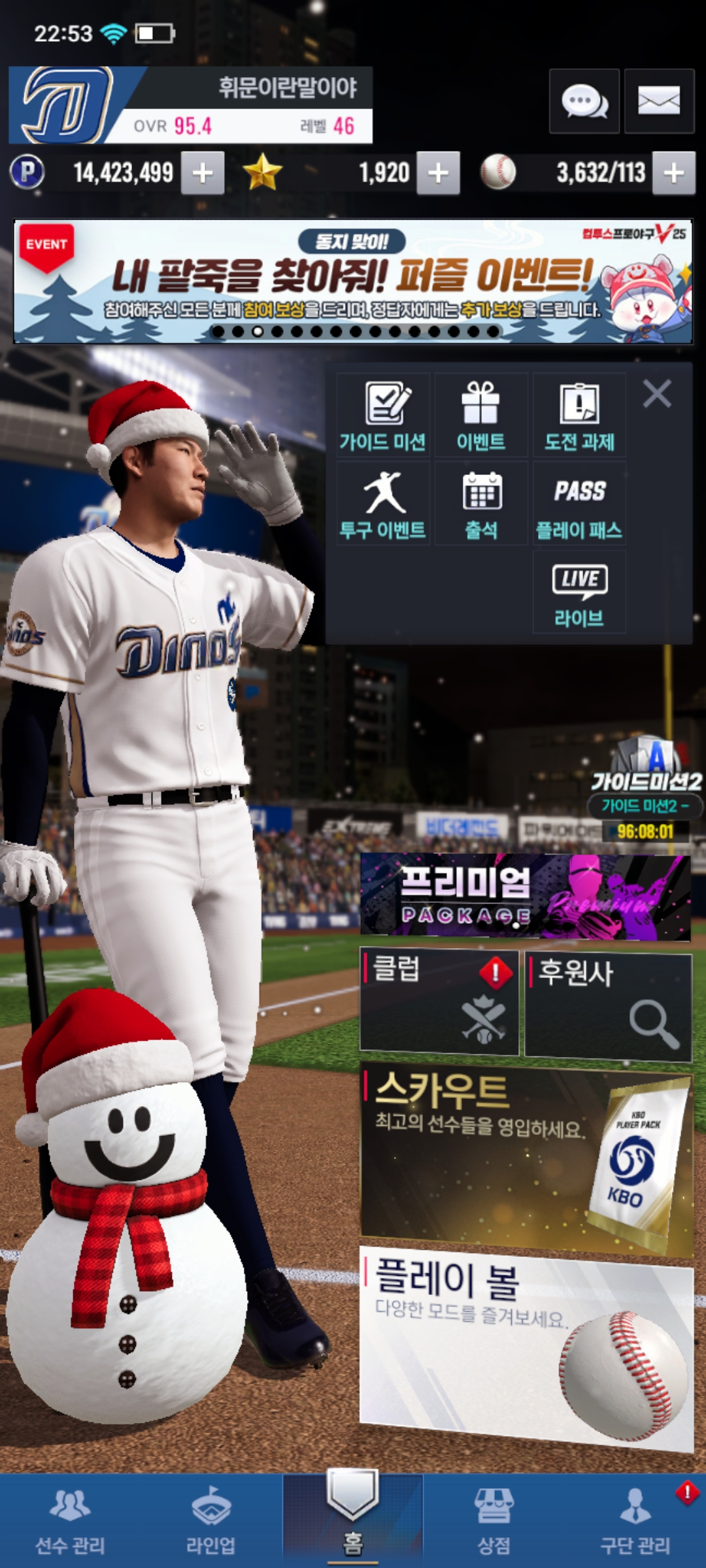Screen dimensions: 706x1568
Task: Open the puzzle event banner
Action: 353,281
